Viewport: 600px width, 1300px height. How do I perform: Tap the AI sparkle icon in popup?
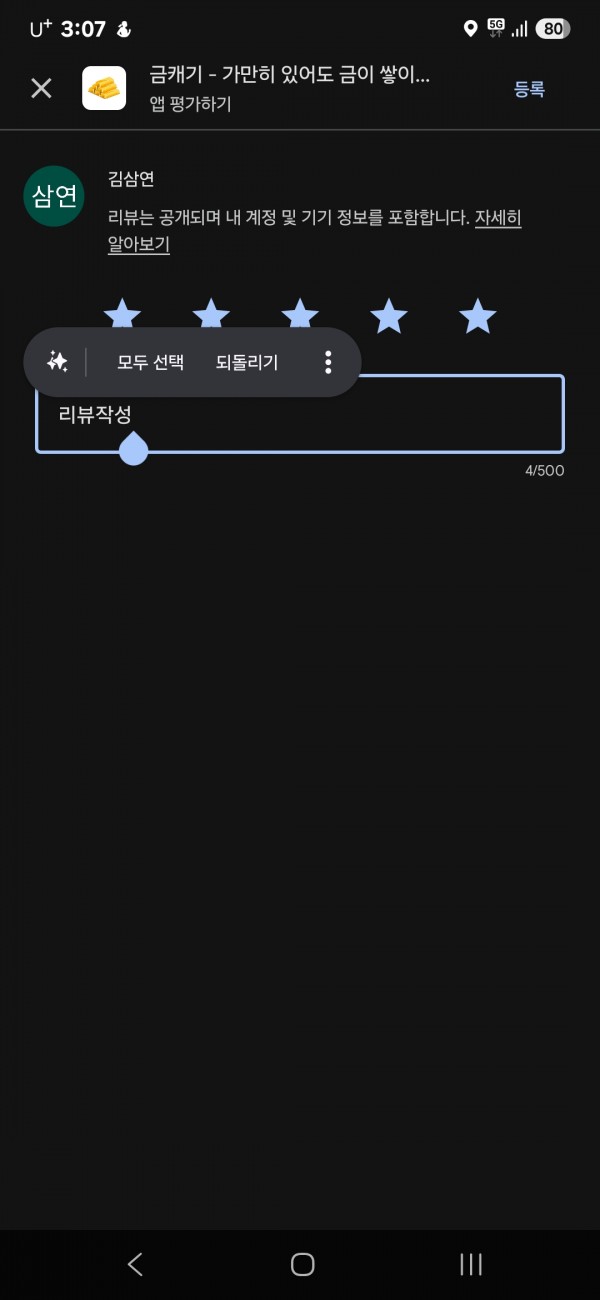coord(57,362)
